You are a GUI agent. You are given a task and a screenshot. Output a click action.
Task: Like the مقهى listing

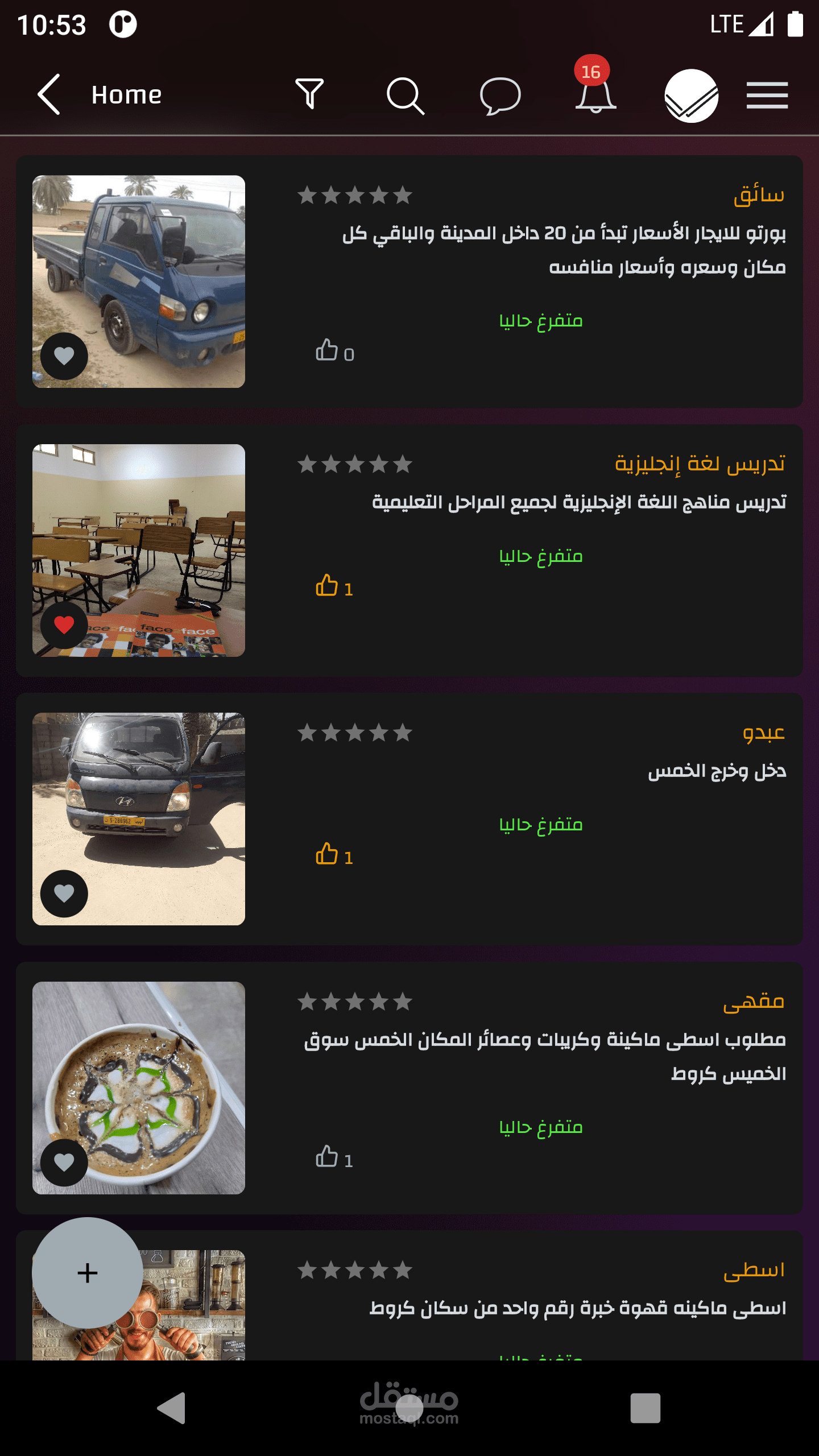[327, 1156]
